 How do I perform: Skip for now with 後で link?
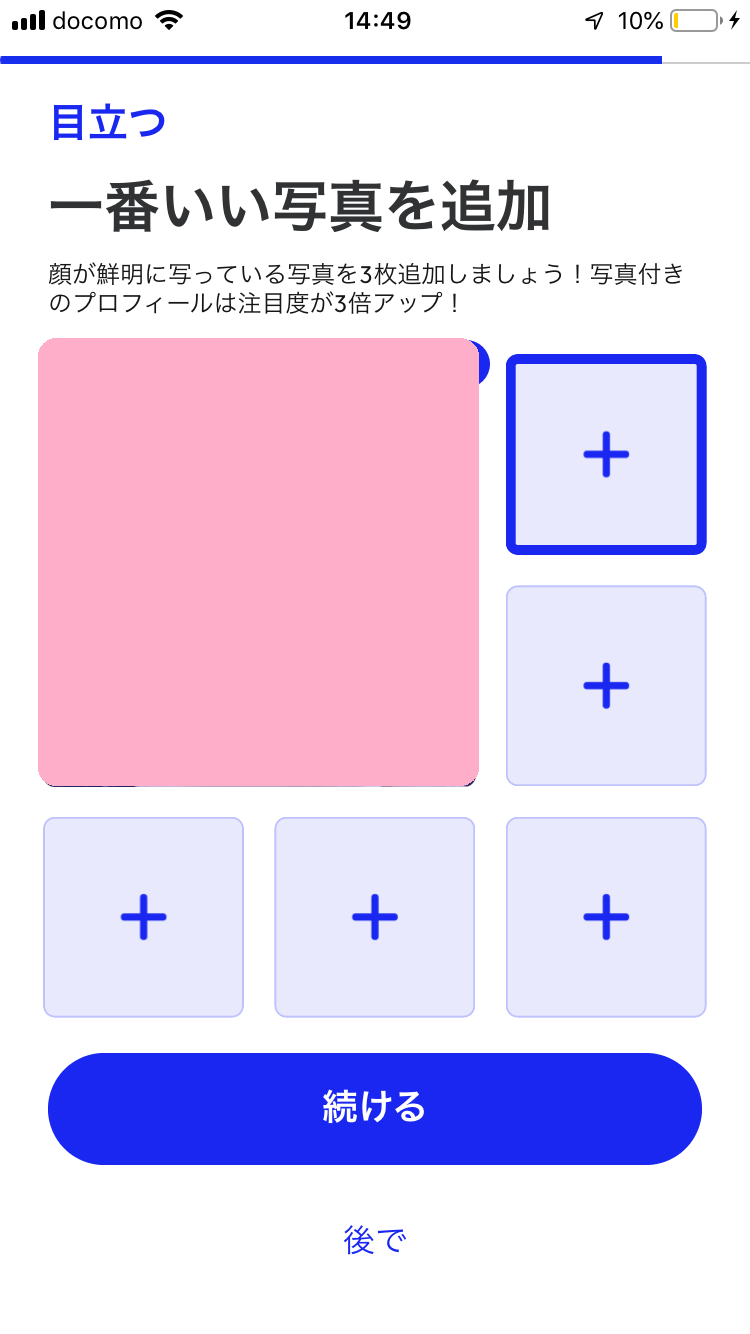pos(374,1240)
